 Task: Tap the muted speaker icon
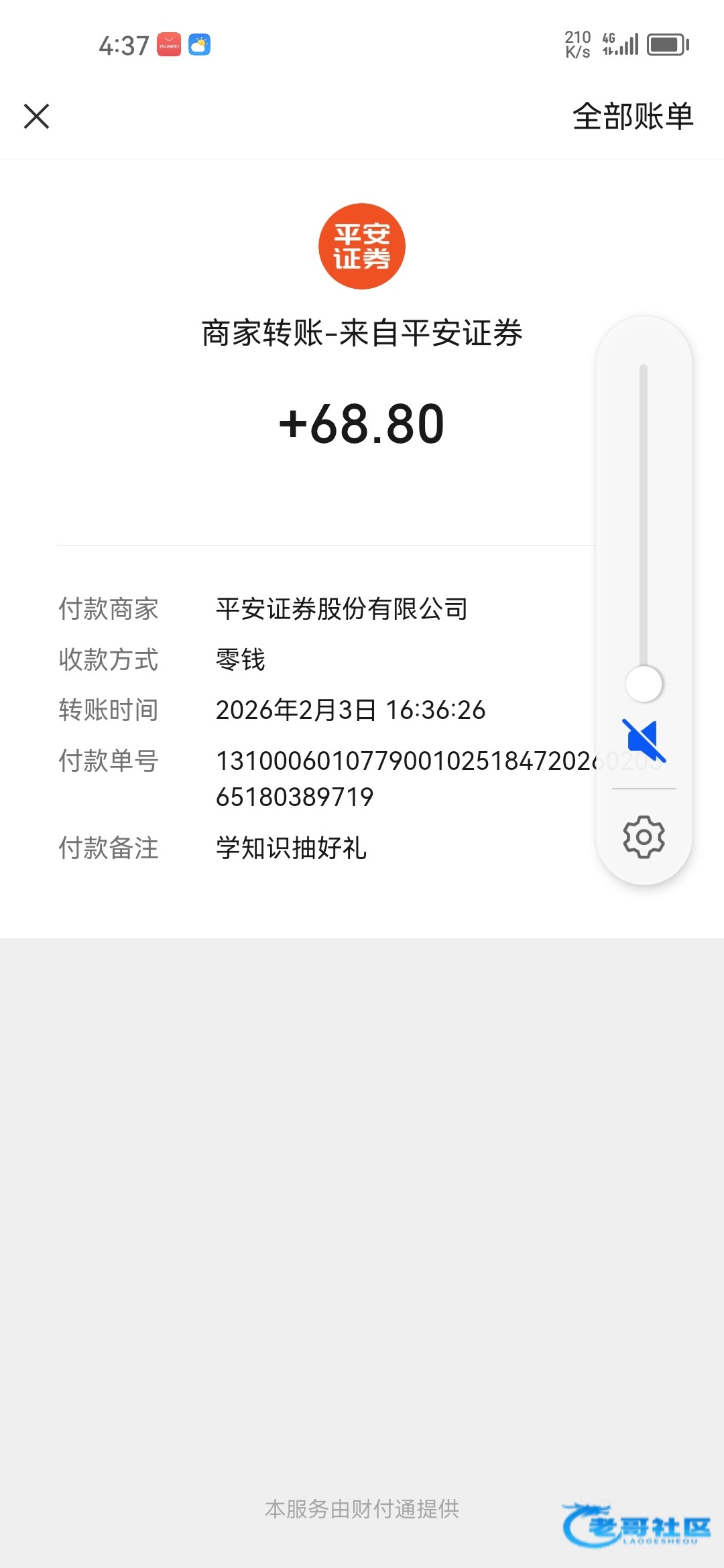pos(644,740)
